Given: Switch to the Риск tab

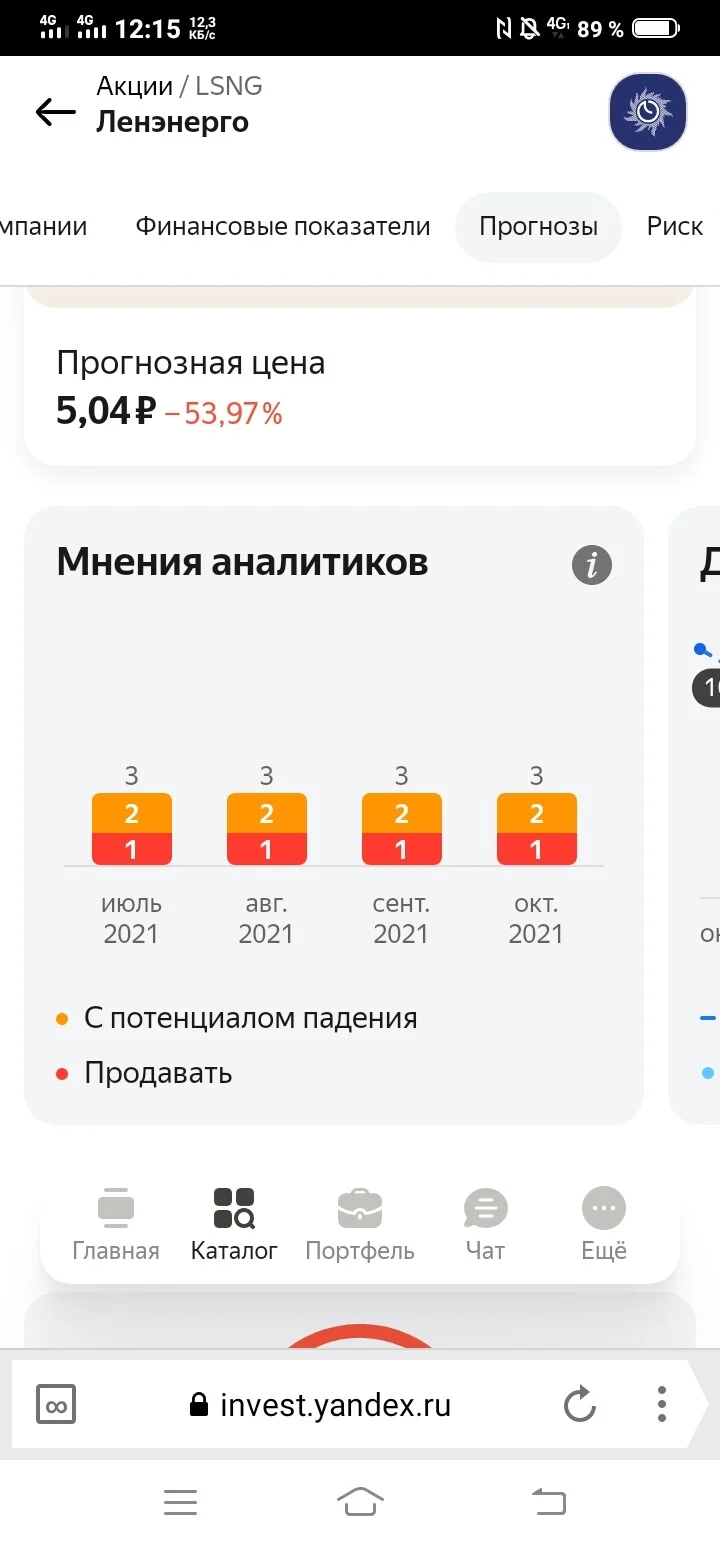Looking at the screenshot, I should click(675, 227).
